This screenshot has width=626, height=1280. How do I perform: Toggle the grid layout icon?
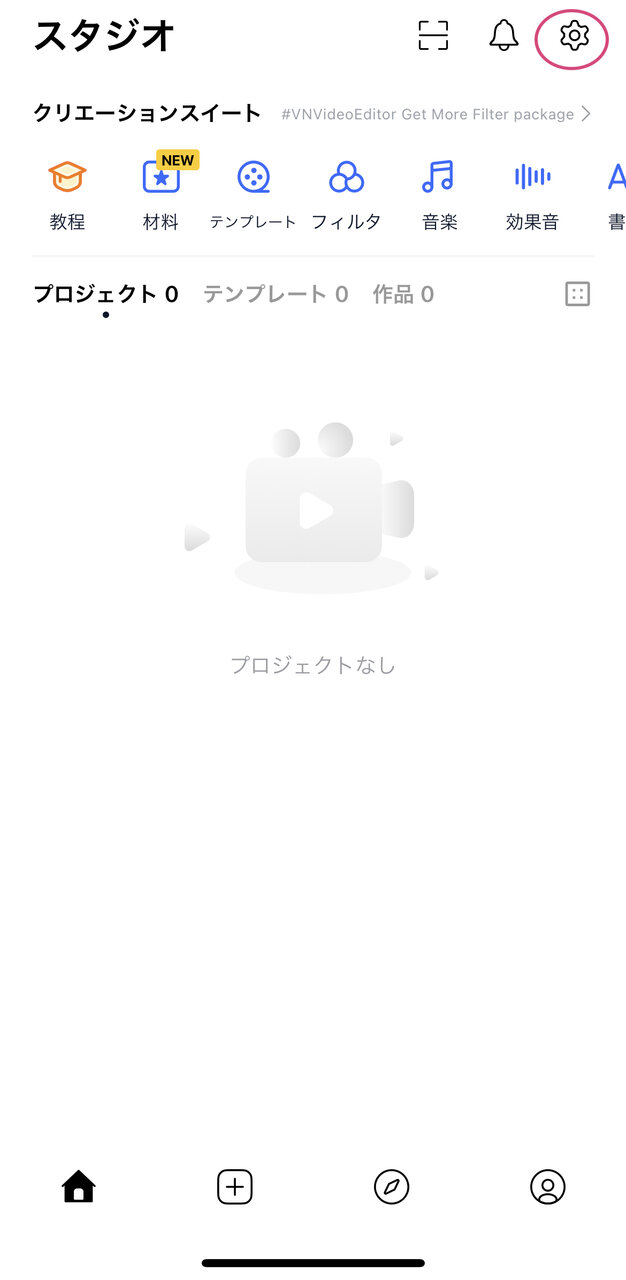578,294
